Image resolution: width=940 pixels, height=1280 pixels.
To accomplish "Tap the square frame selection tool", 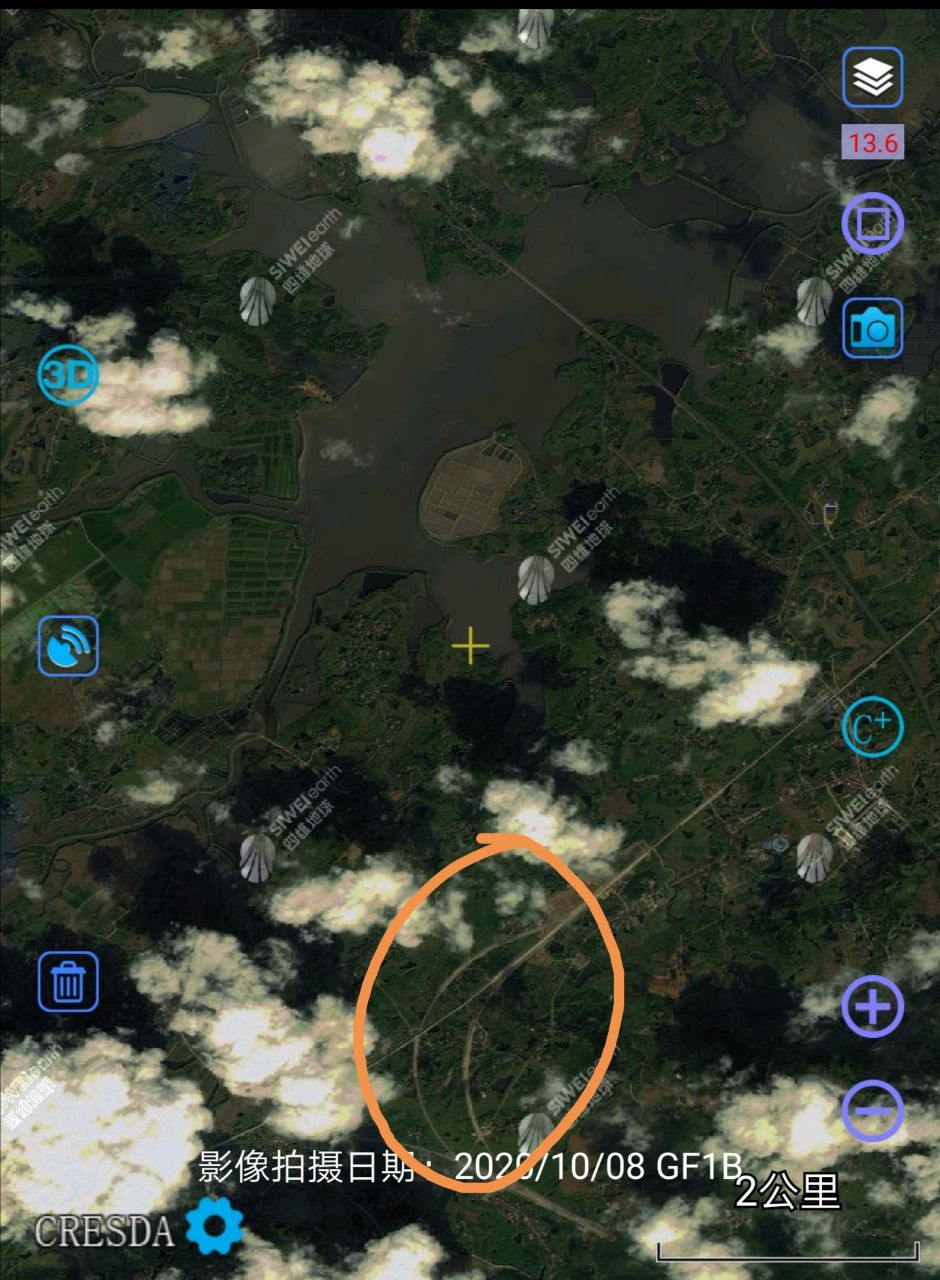I will coord(872,223).
